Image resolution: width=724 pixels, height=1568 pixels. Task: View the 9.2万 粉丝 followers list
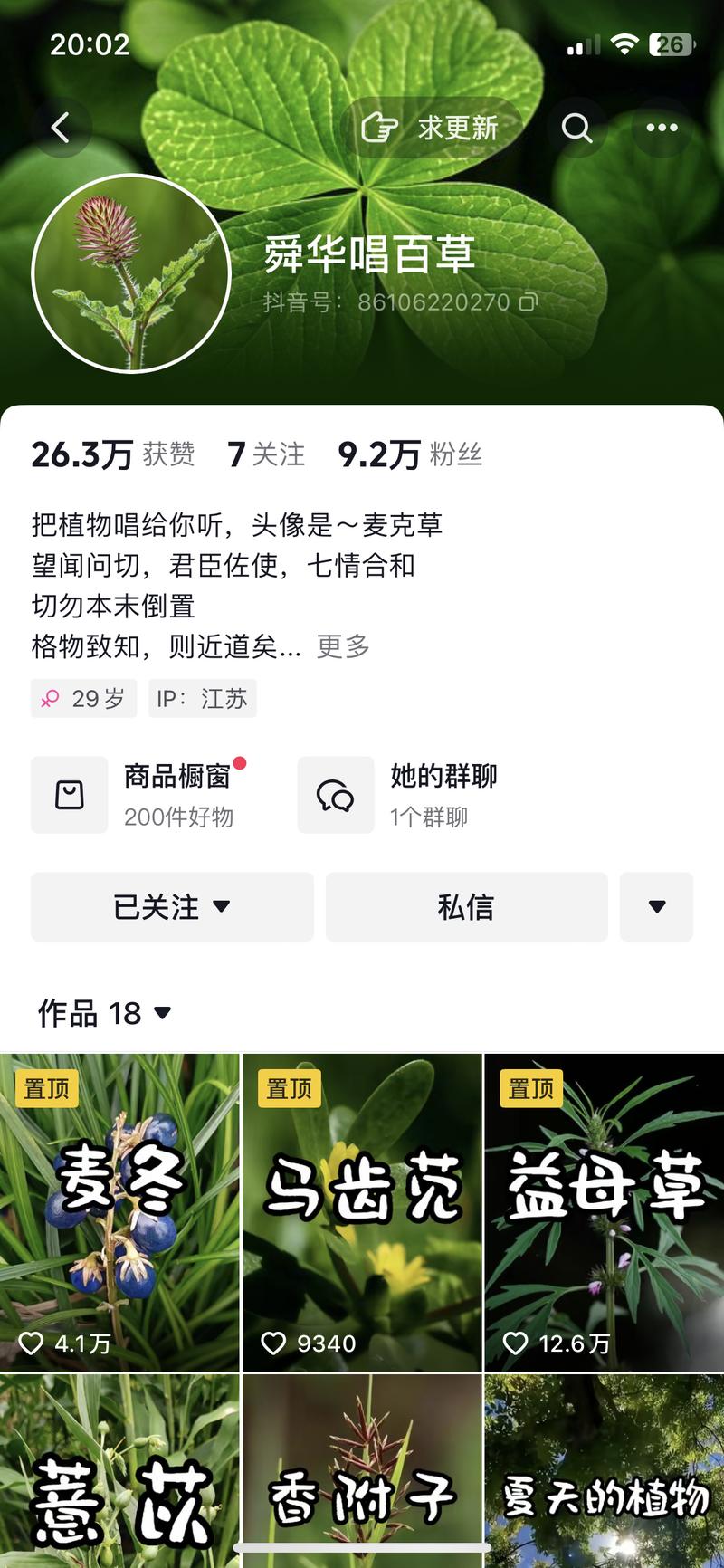410,454
